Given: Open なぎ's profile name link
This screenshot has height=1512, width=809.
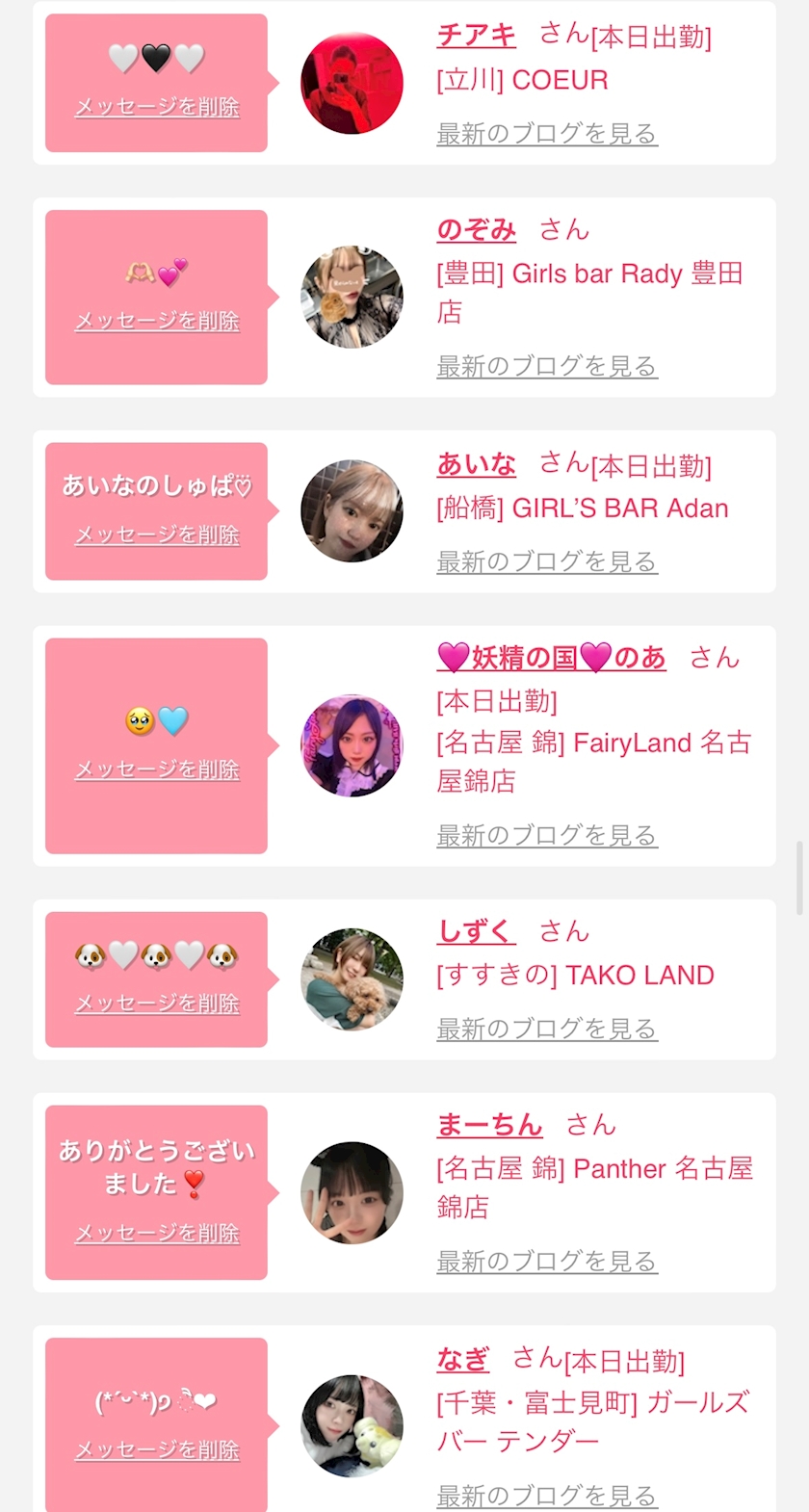Looking at the screenshot, I should 462,1359.
